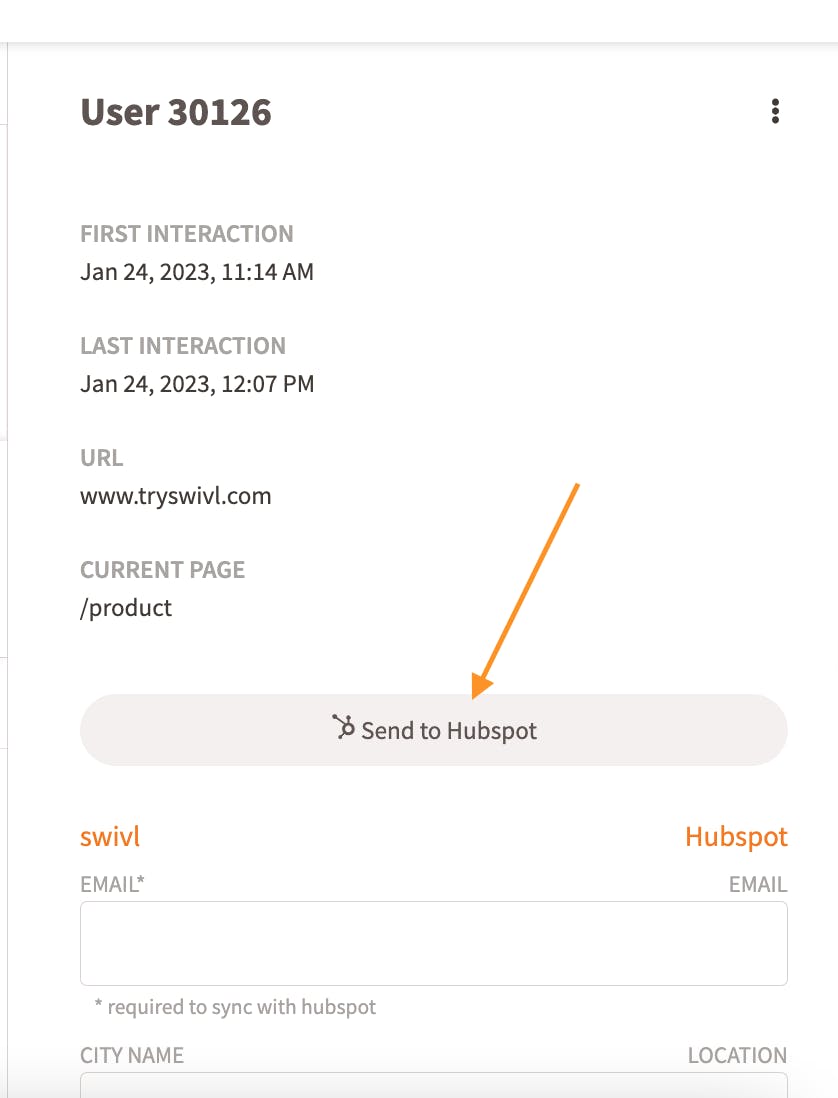Viewport: 838px width, 1098px height.
Task: Open the three-dot options menu
Action: click(x=775, y=112)
